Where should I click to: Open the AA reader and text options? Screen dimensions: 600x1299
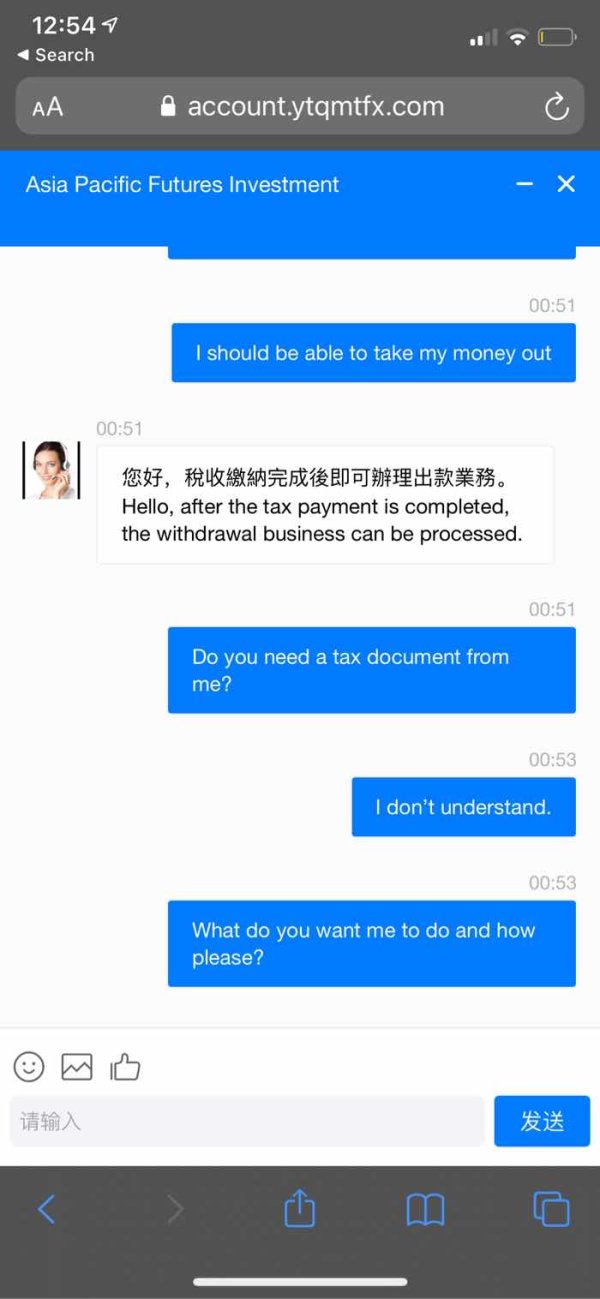pos(47,107)
